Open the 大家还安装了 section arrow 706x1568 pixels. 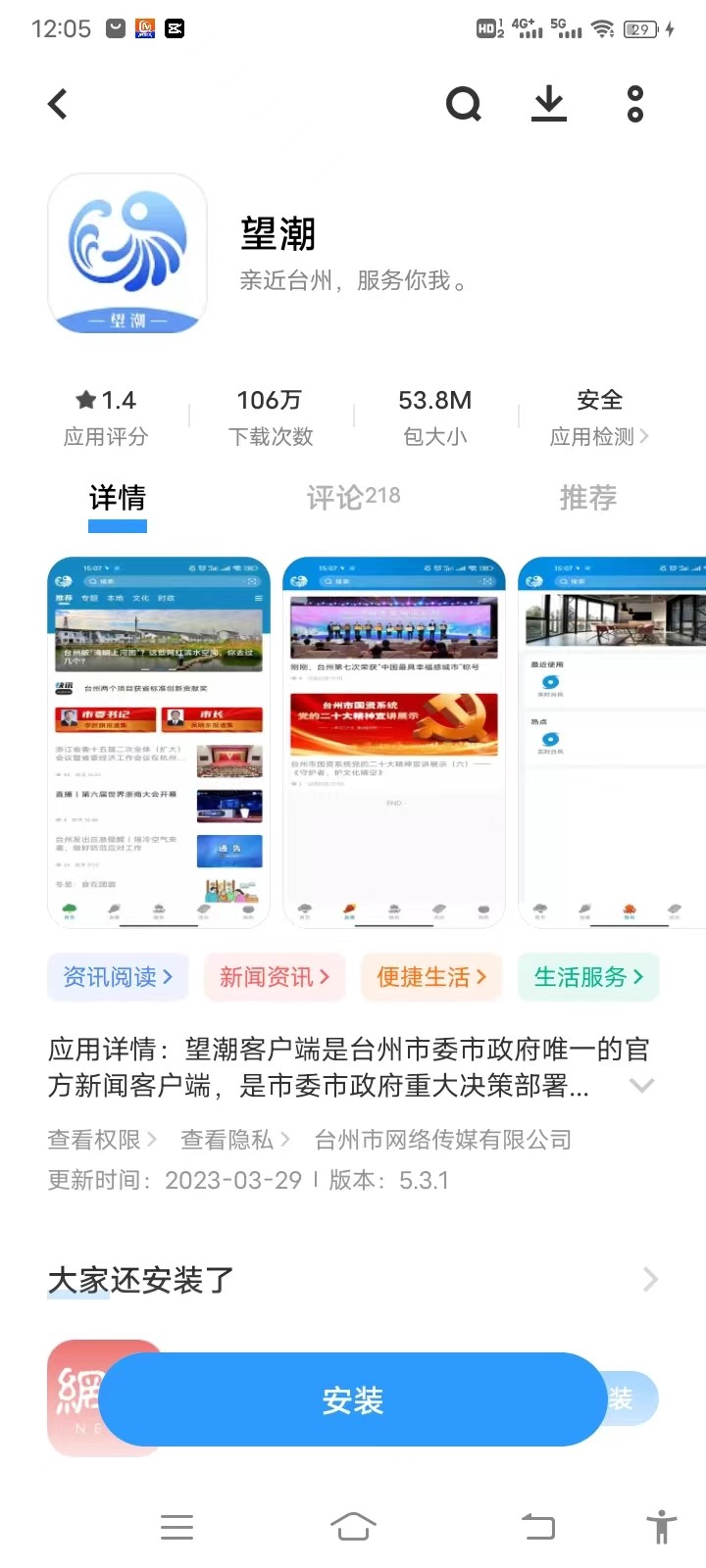pyautogui.click(x=649, y=1279)
